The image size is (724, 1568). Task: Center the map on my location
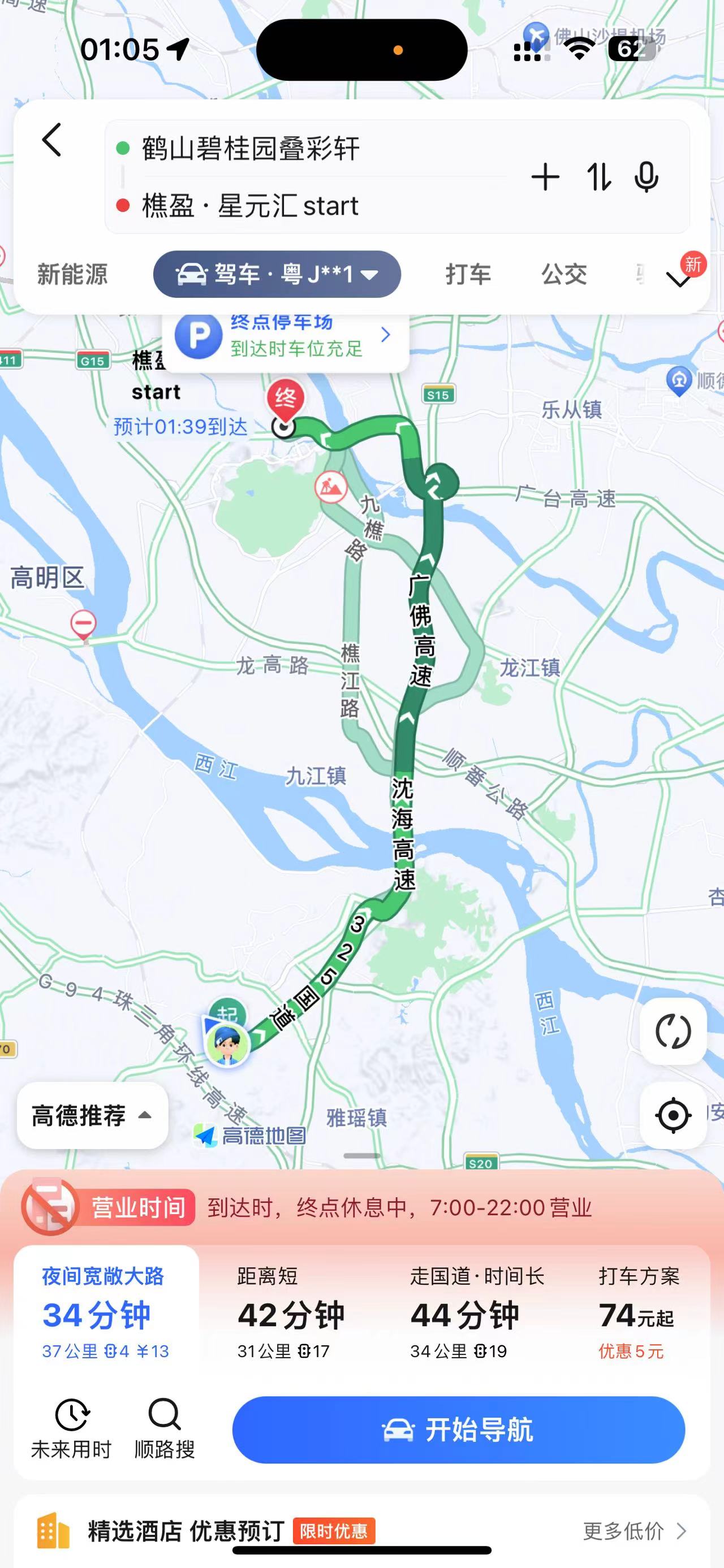pyautogui.click(x=673, y=1115)
